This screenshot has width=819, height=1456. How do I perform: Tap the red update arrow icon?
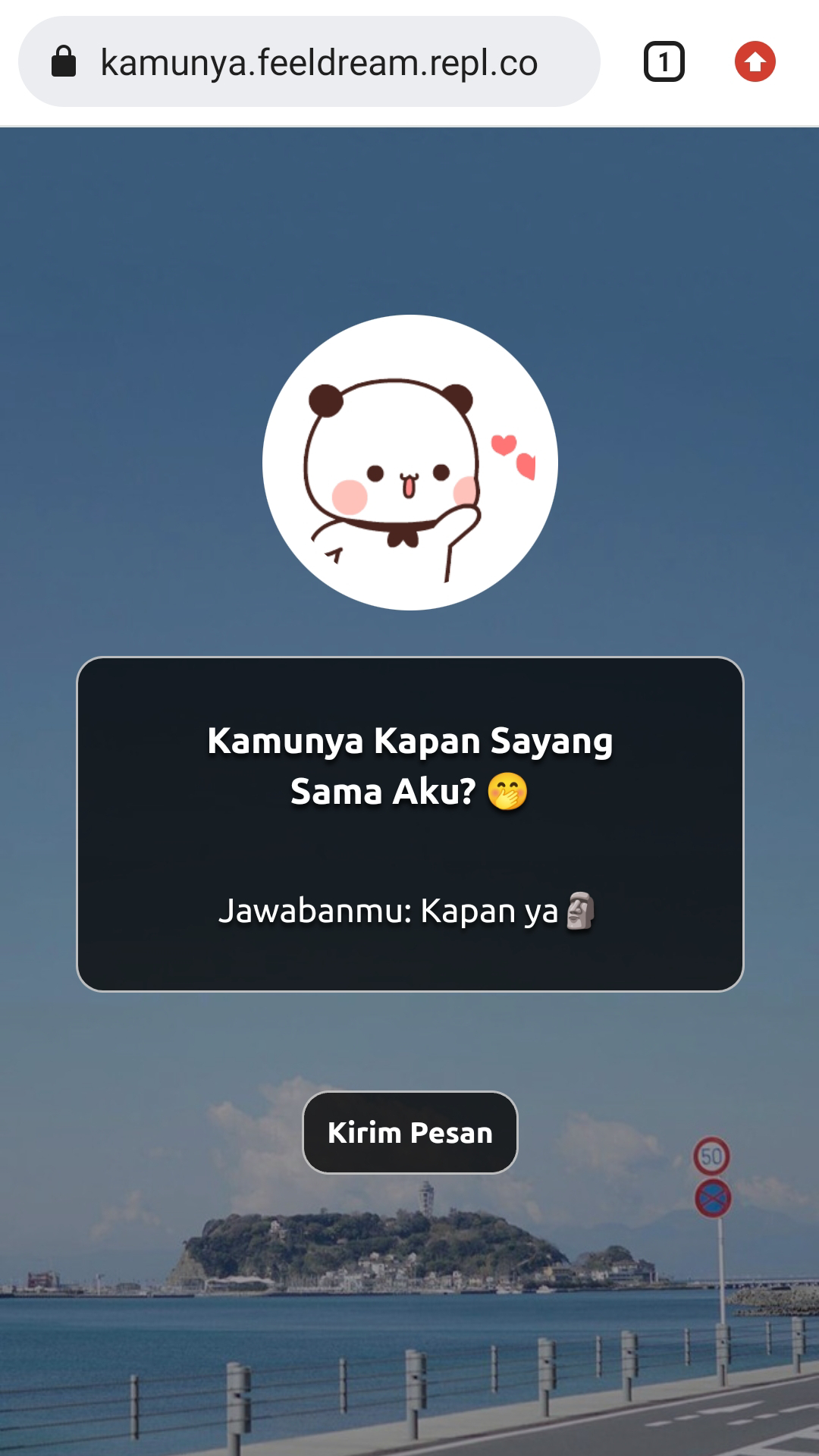755,62
